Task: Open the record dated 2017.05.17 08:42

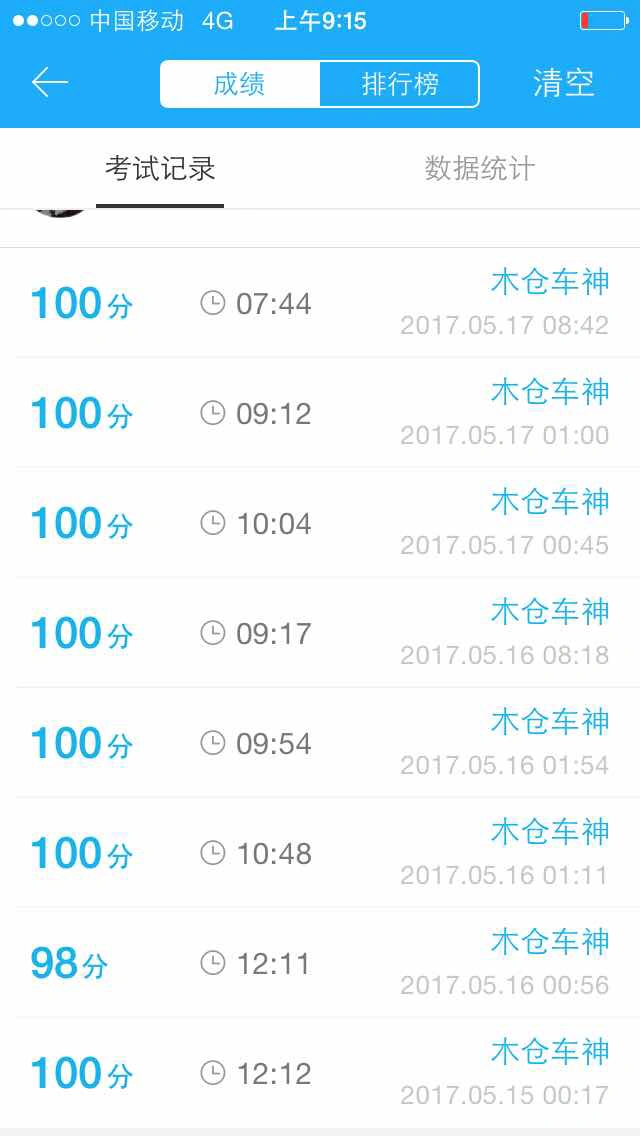Action: pyautogui.click(x=320, y=303)
